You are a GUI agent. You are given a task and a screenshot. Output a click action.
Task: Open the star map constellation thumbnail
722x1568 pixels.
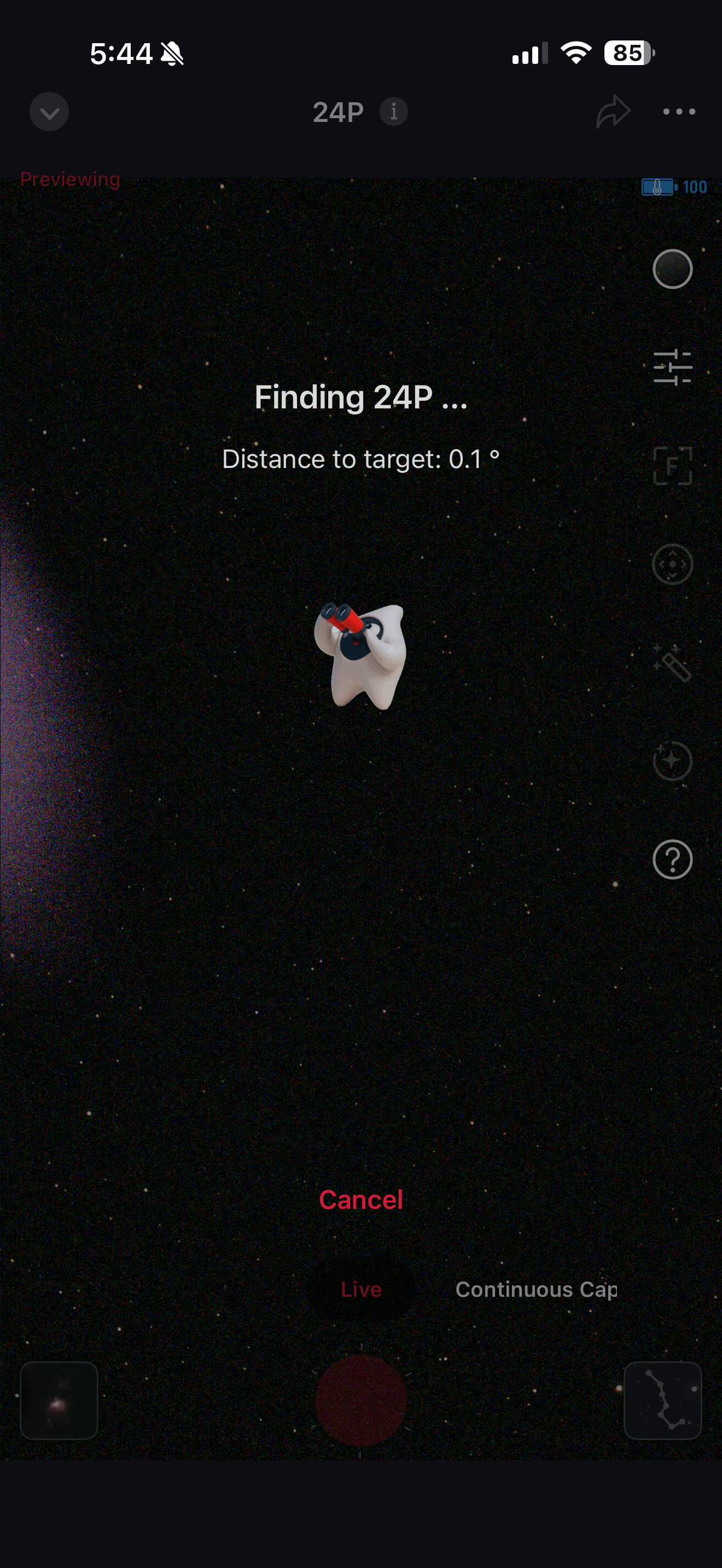(662, 1400)
